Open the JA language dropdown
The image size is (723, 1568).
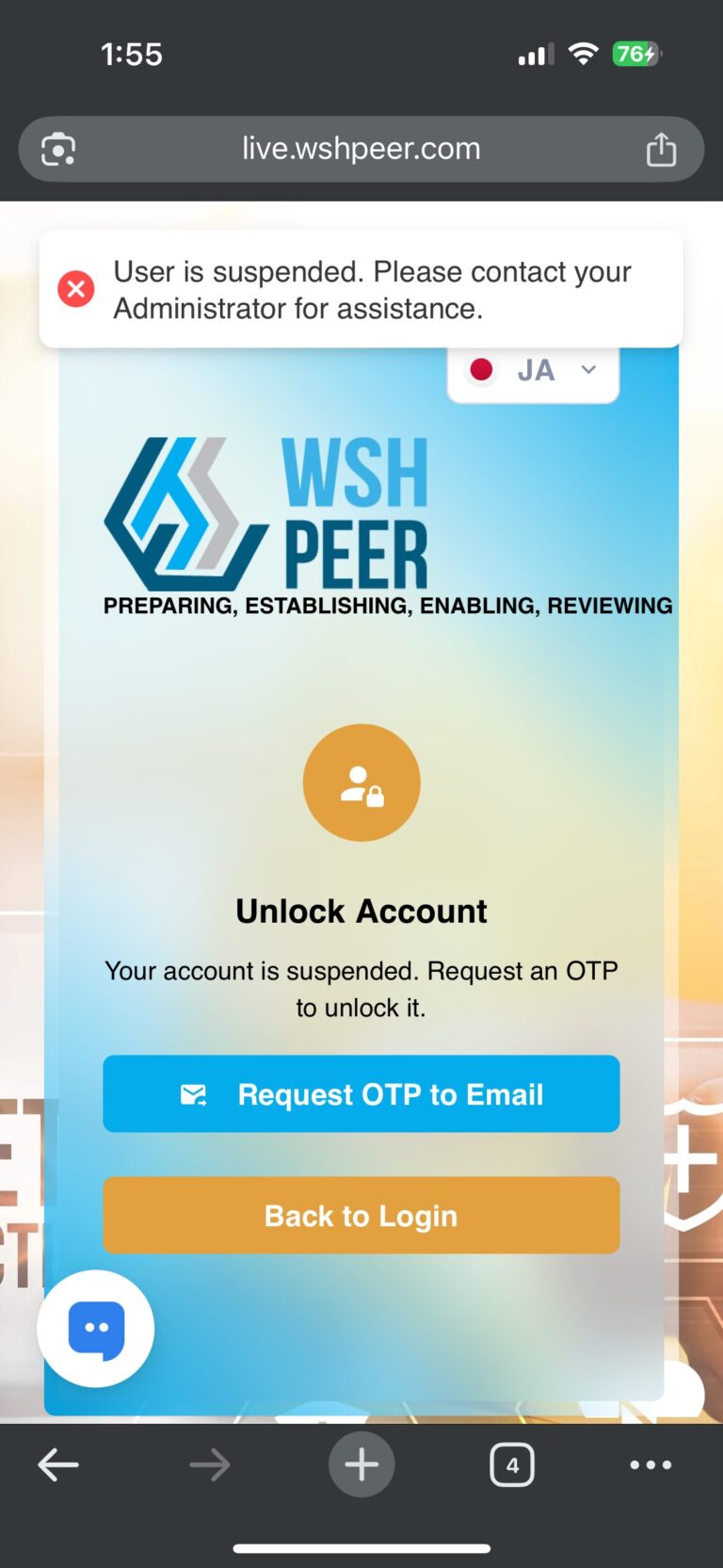[x=534, y=371]
